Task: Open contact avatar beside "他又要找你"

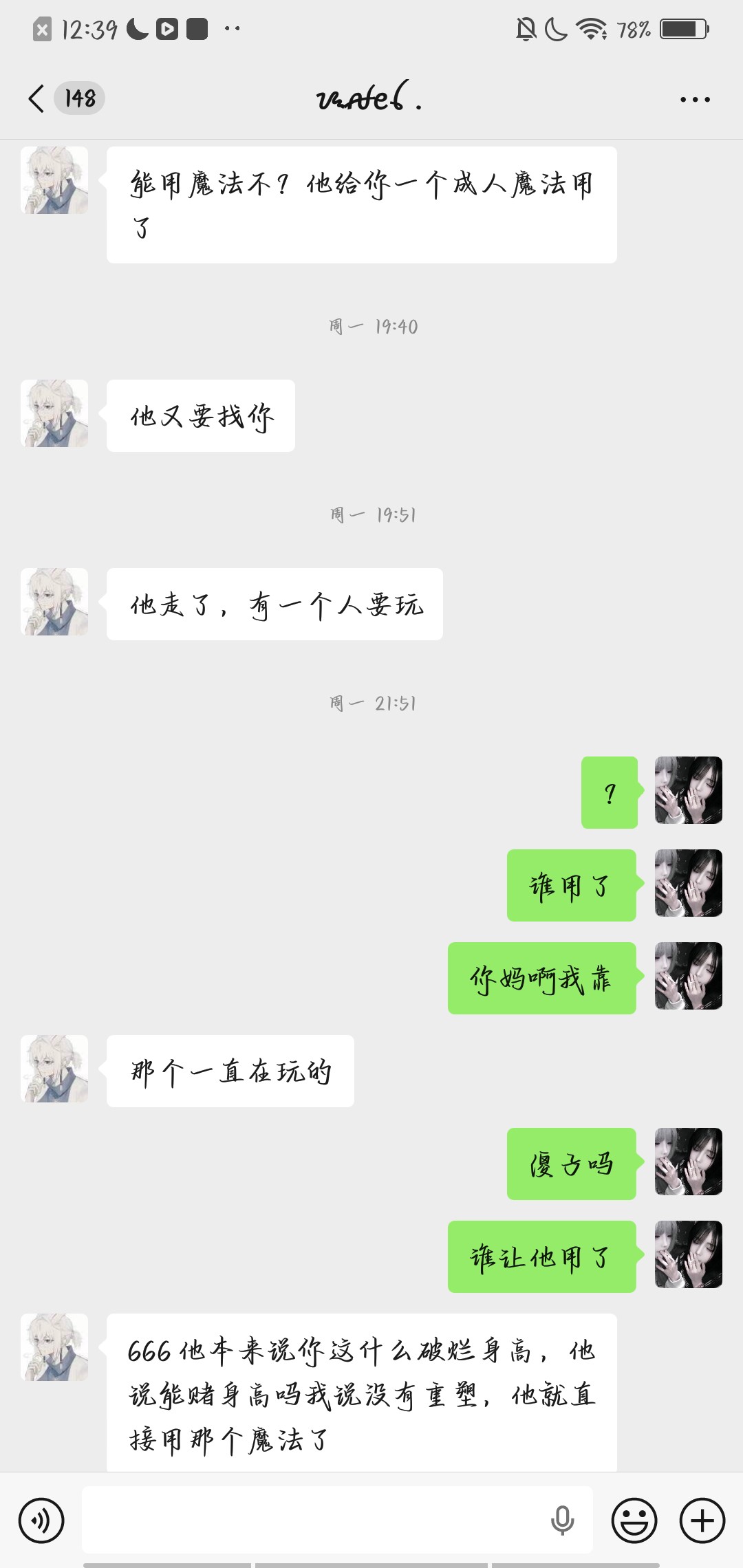Action: [x=54, y=413]
